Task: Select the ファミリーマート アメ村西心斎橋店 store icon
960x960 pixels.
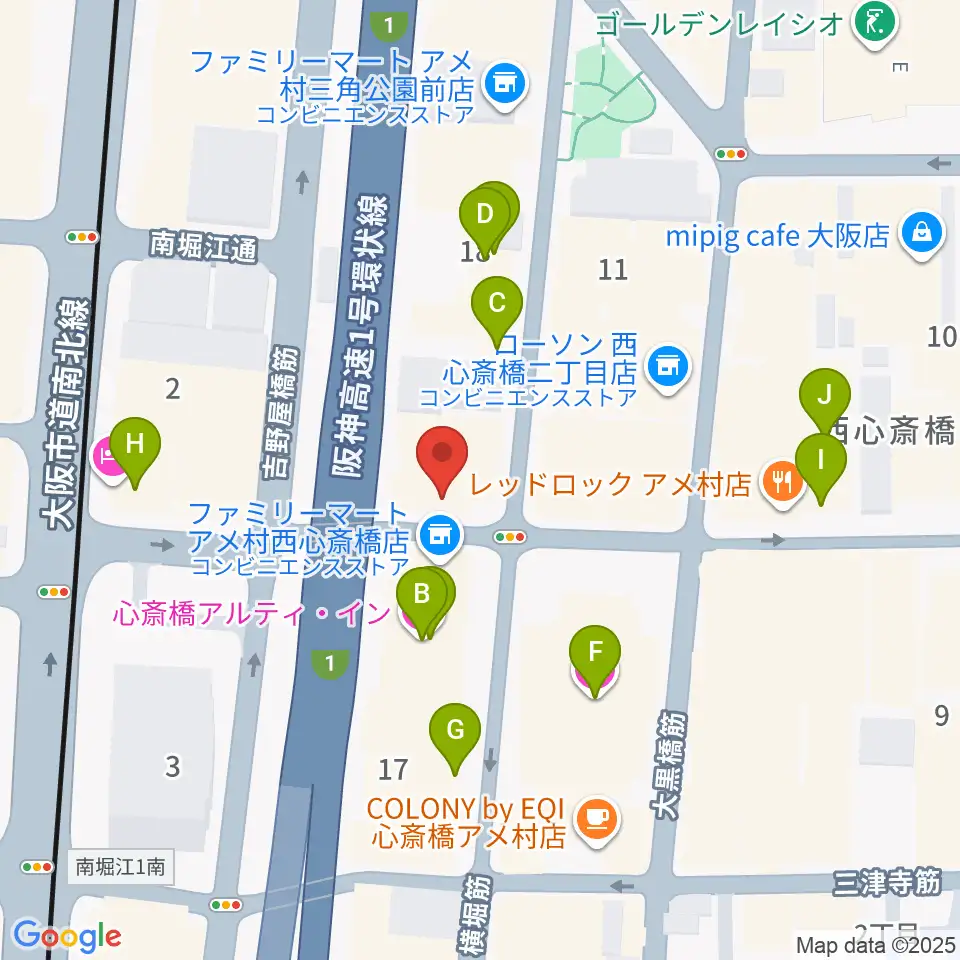Action: click(x=438, y=537)
